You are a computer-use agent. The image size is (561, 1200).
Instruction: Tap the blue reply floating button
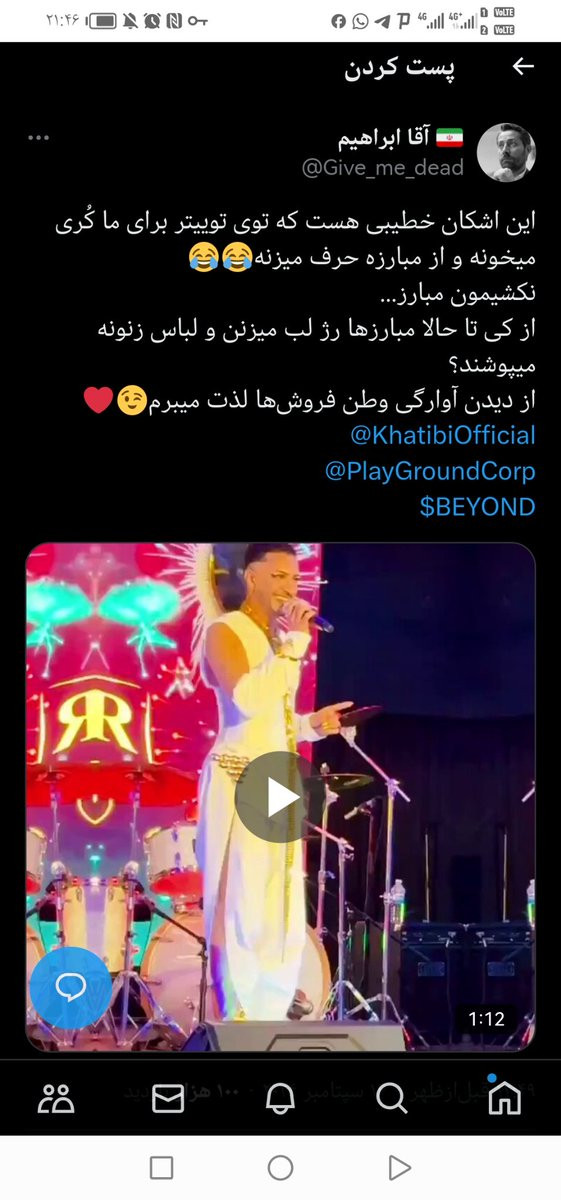(x=70, y=988)
